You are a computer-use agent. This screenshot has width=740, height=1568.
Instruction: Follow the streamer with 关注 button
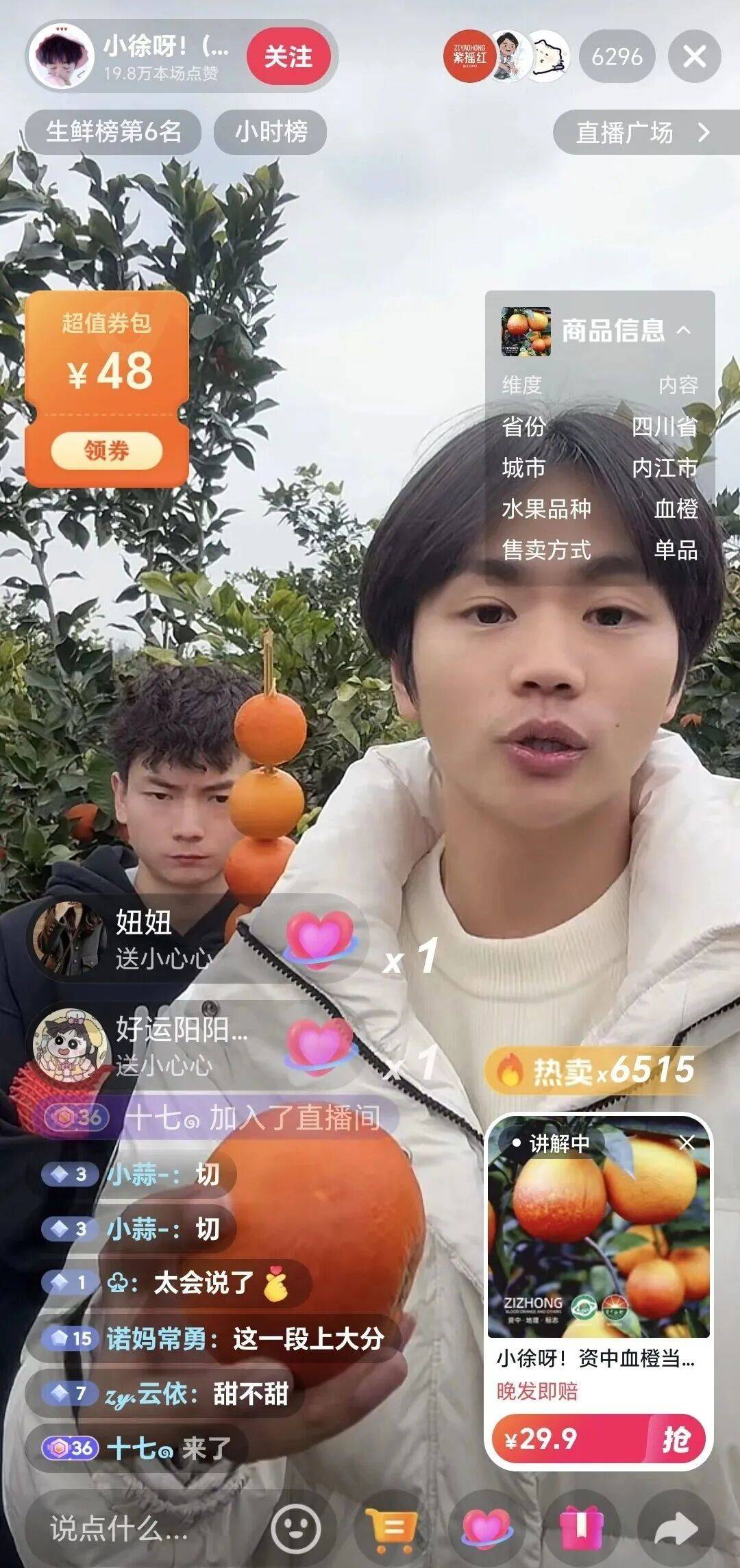[x=288, y=57]
